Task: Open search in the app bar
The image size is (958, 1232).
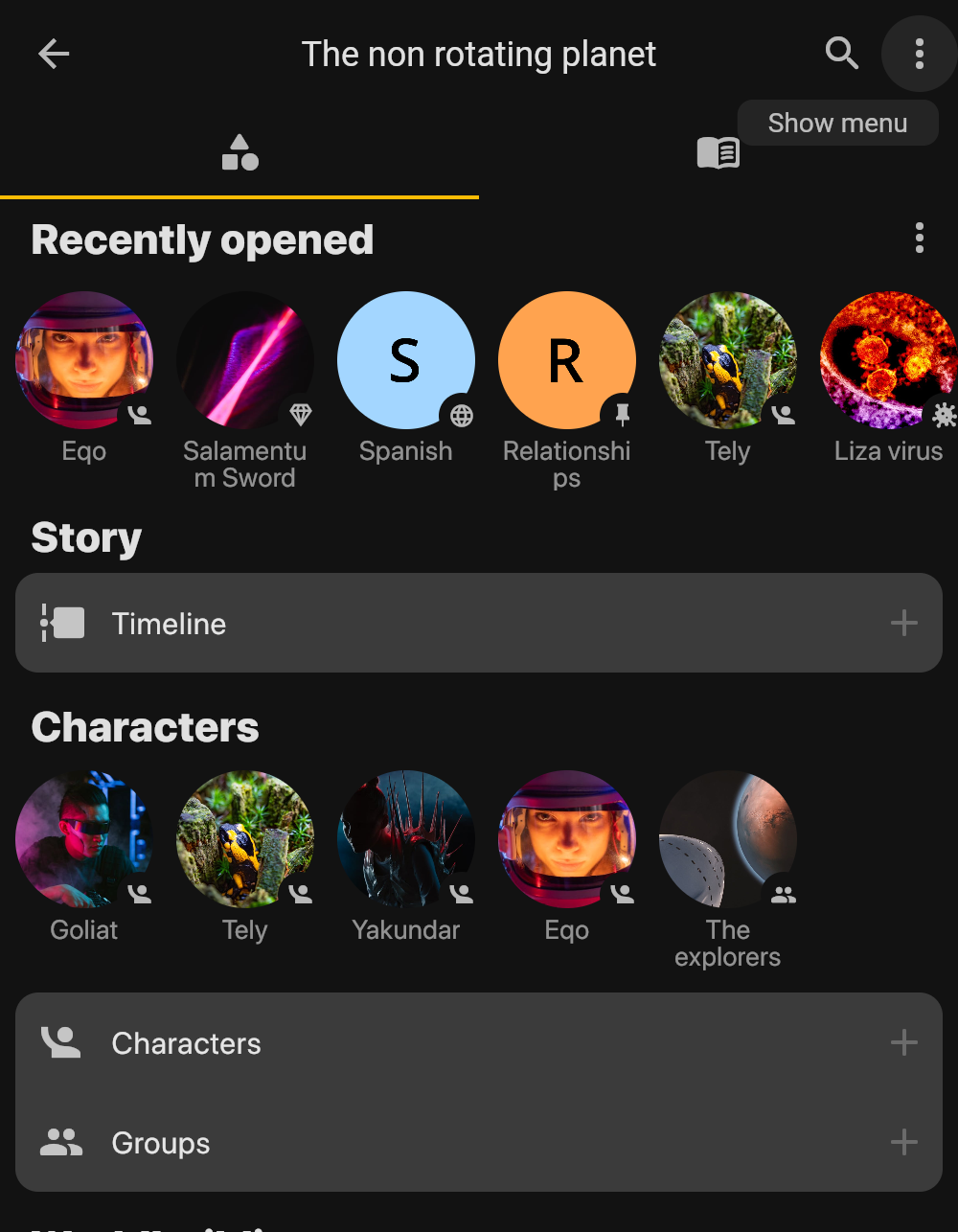Action: (x=841, y=54)
